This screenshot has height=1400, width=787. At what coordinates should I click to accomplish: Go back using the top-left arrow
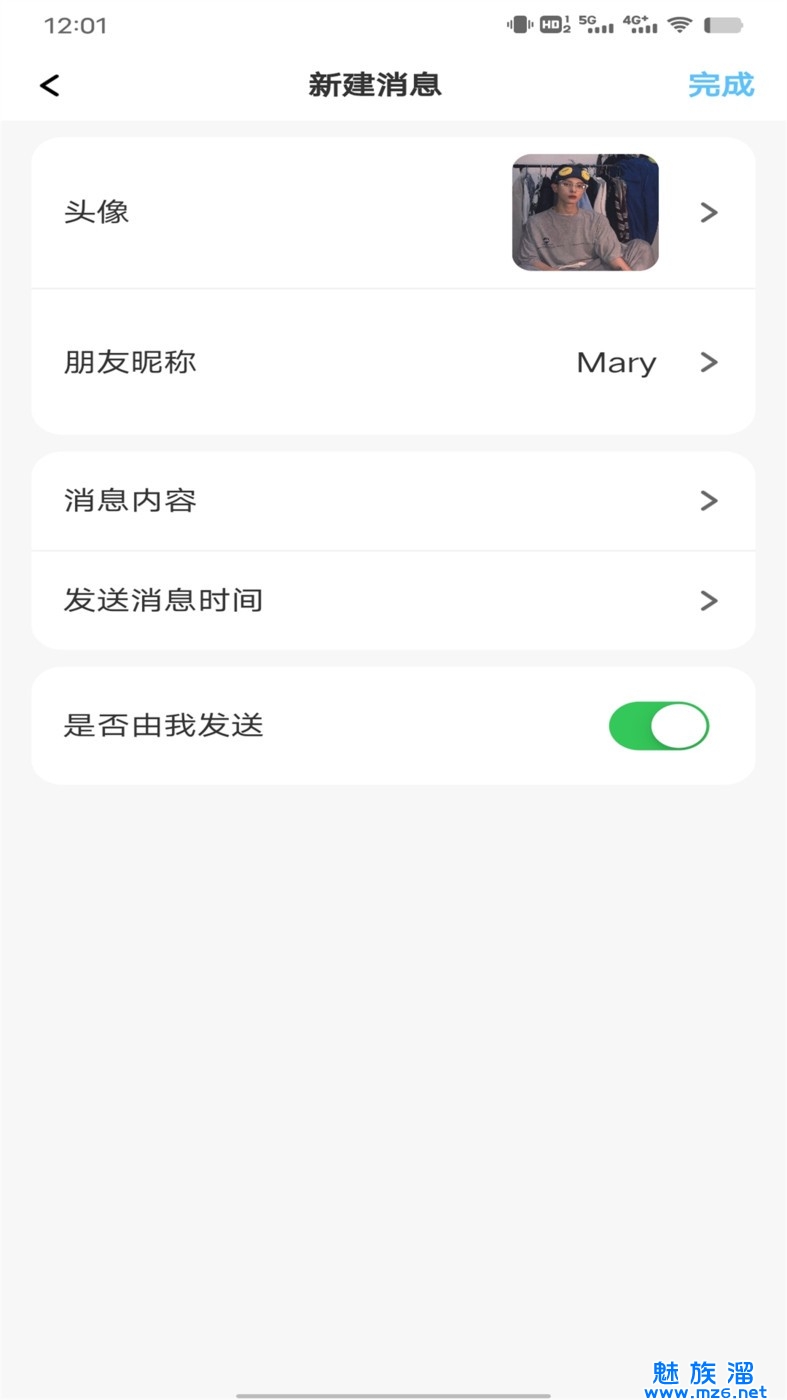[50, 86]
